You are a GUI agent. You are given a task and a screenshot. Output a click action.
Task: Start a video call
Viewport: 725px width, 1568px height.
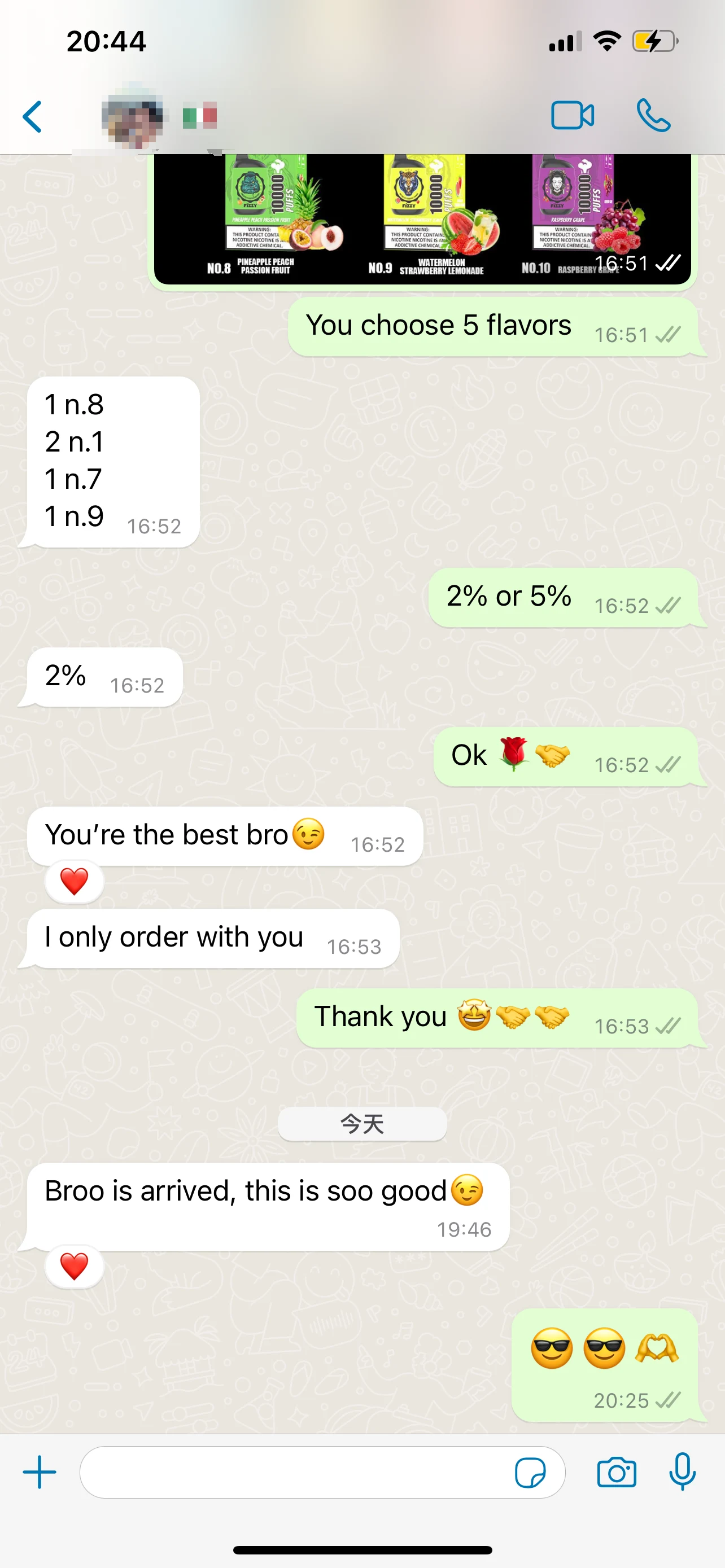coord(572,116)
